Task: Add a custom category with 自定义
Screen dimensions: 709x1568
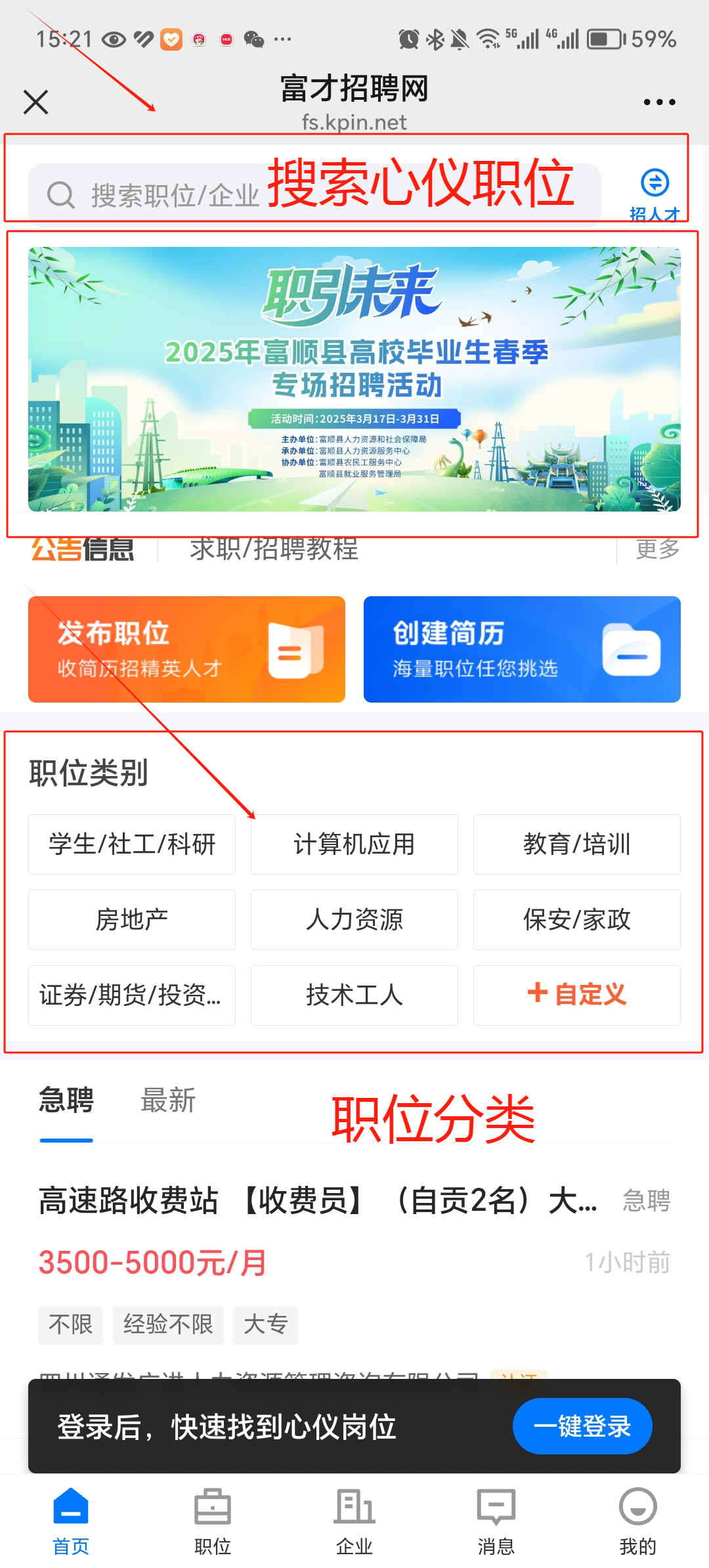Action: coord(576,995)
